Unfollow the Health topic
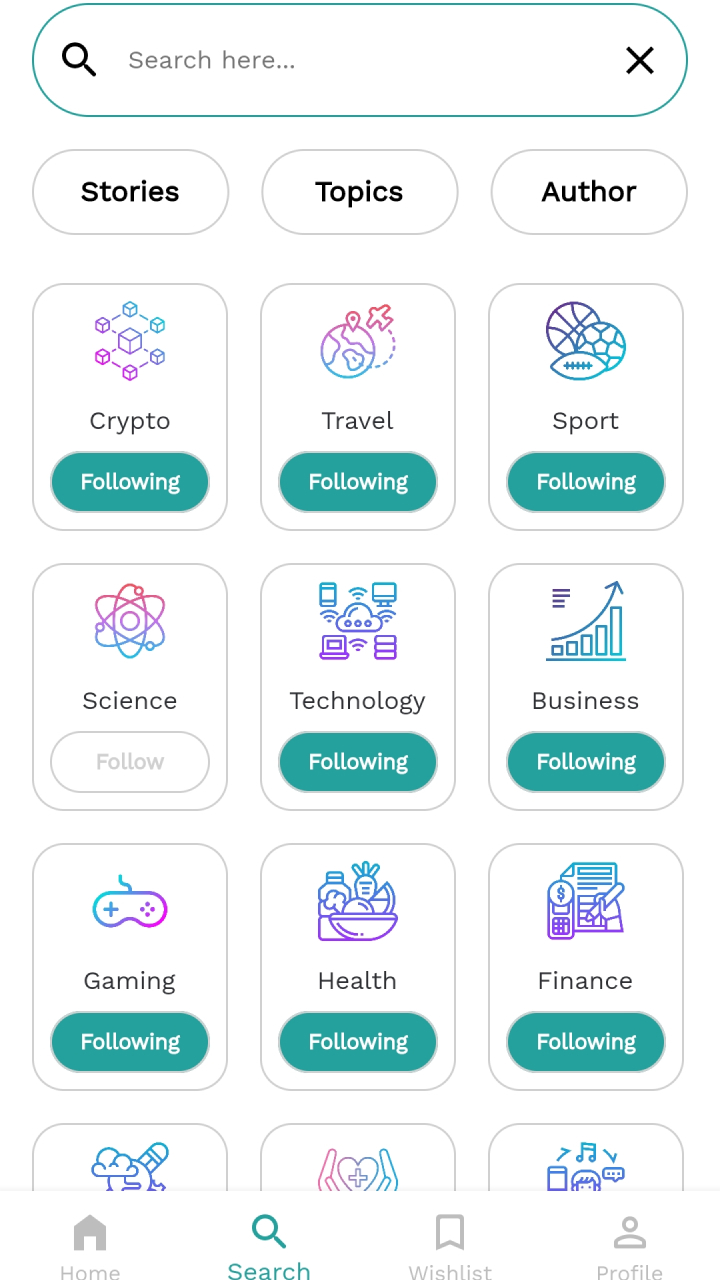Viewport: 720px width, 1280px height. tap(357, 1042)
